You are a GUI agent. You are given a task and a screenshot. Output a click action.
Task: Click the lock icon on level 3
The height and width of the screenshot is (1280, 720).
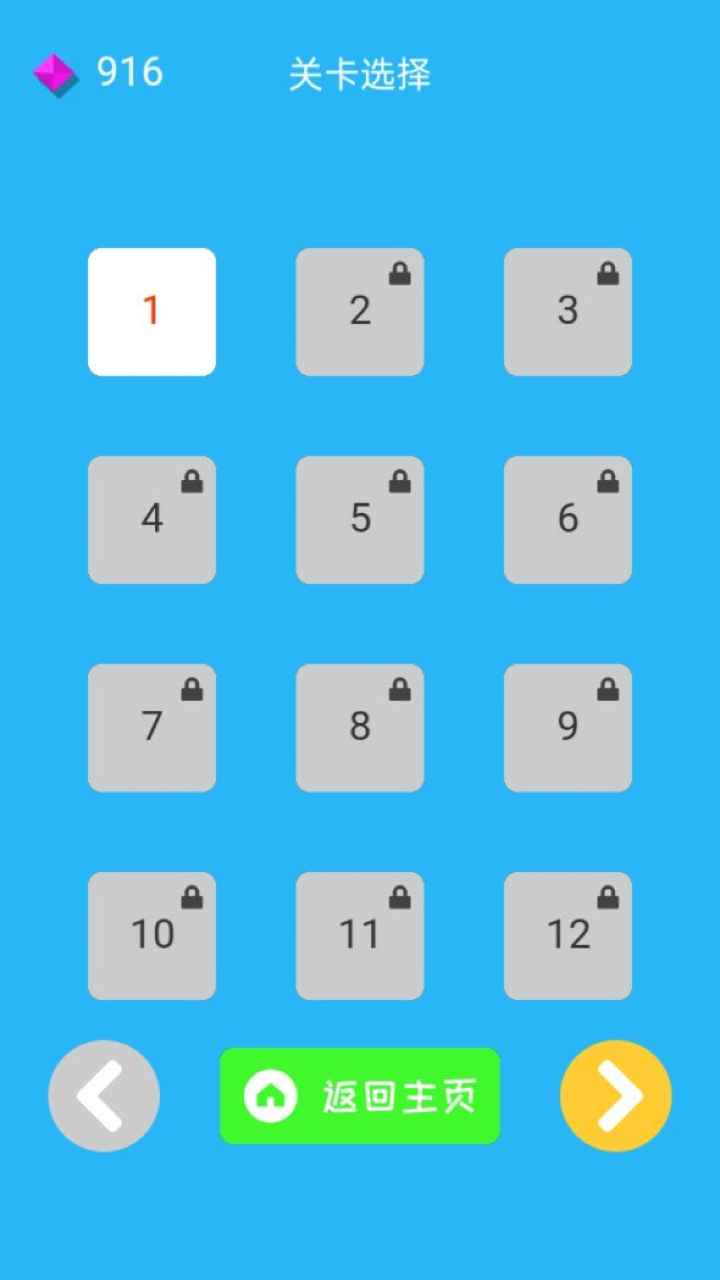click(607, 273)
